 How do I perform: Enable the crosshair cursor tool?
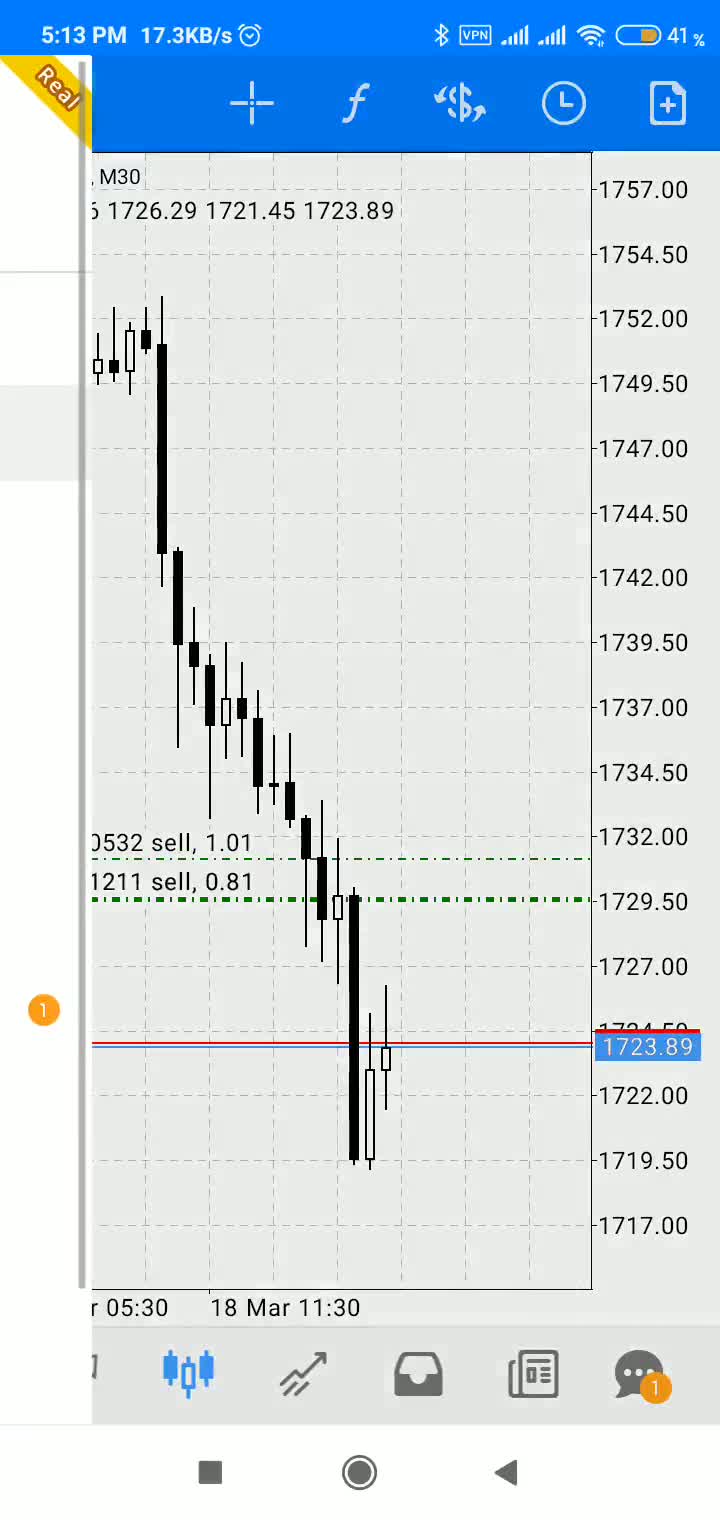(x=251, y=103)
